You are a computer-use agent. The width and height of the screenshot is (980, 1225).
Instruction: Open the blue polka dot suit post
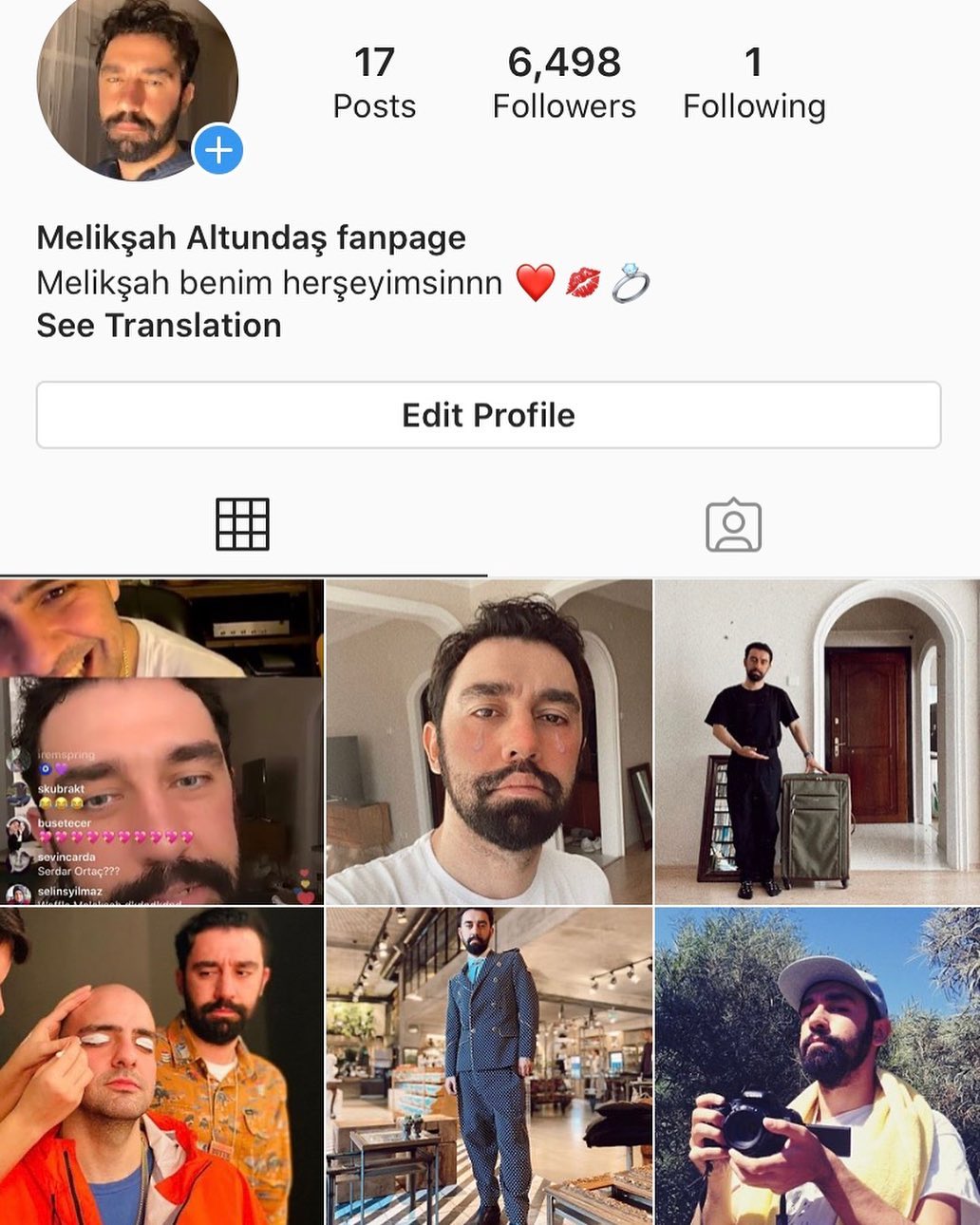488,1065
